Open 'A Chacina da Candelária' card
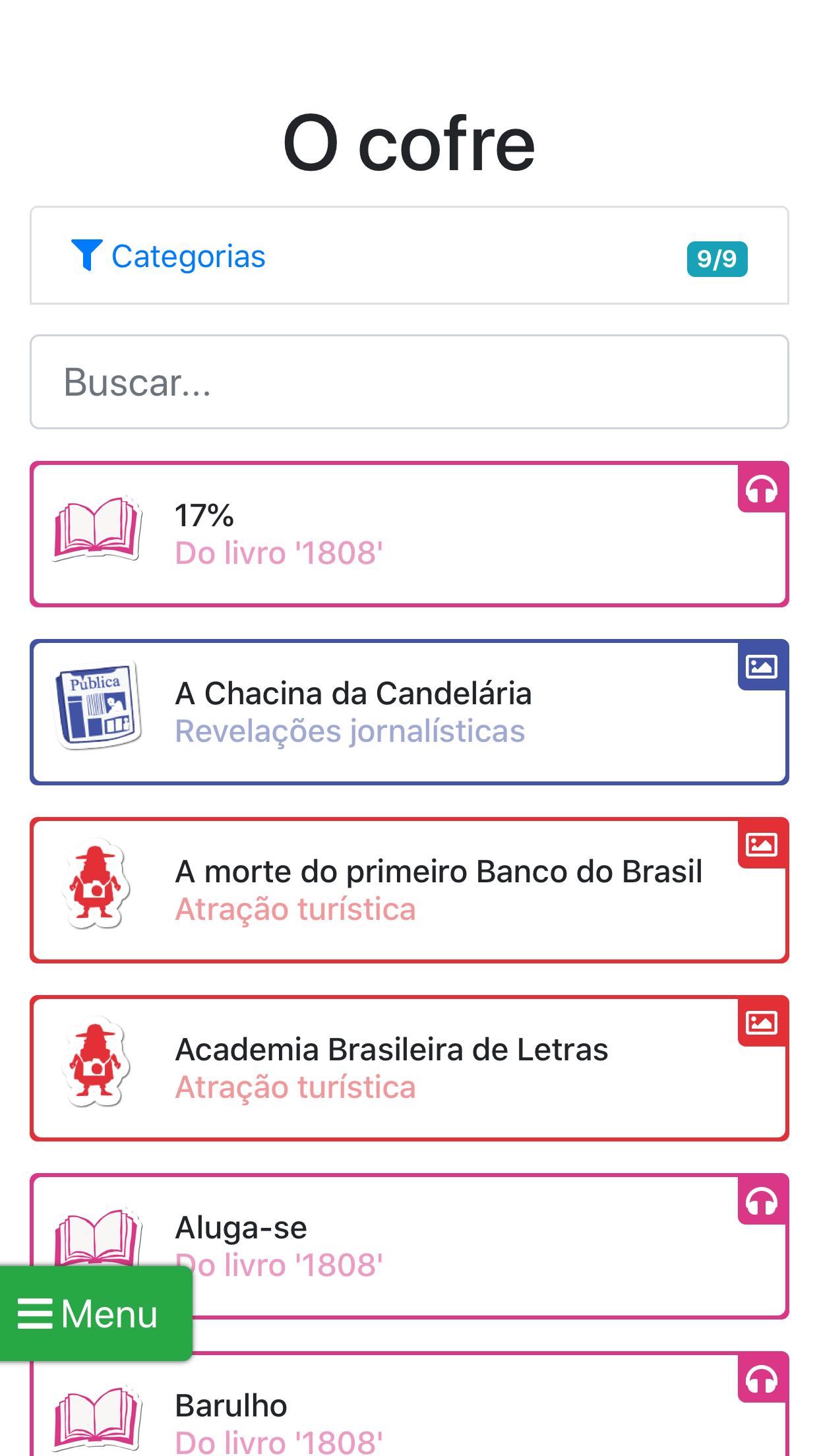 pos(409,712)
